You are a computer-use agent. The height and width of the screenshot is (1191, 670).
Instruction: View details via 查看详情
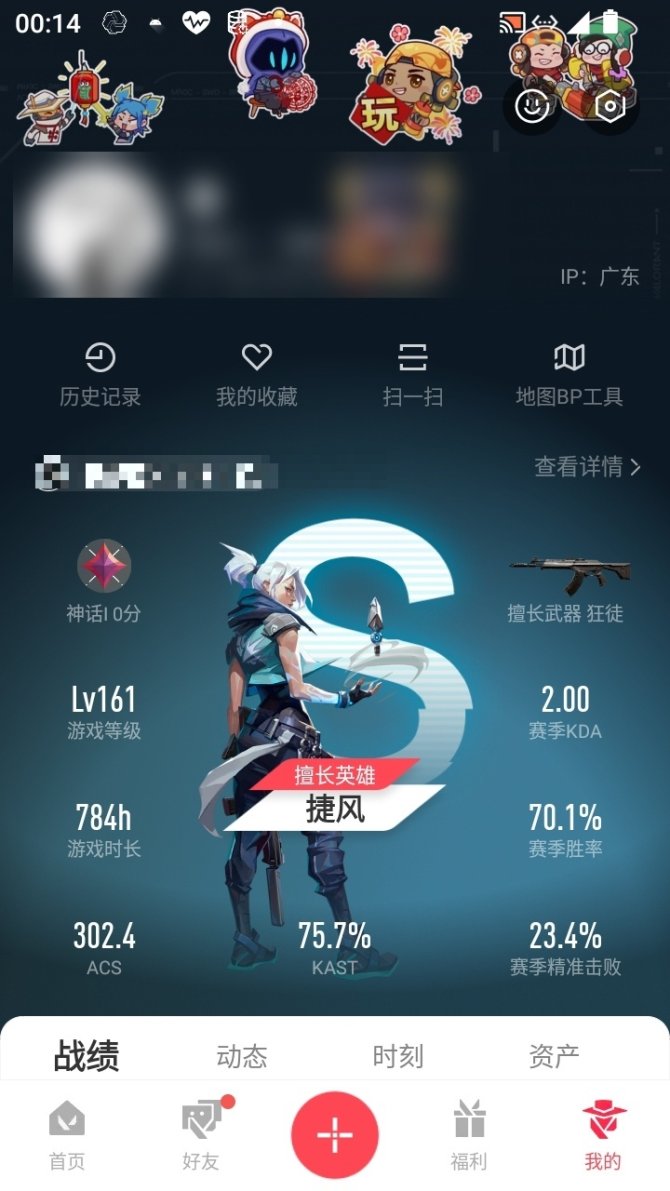point(587,467)
